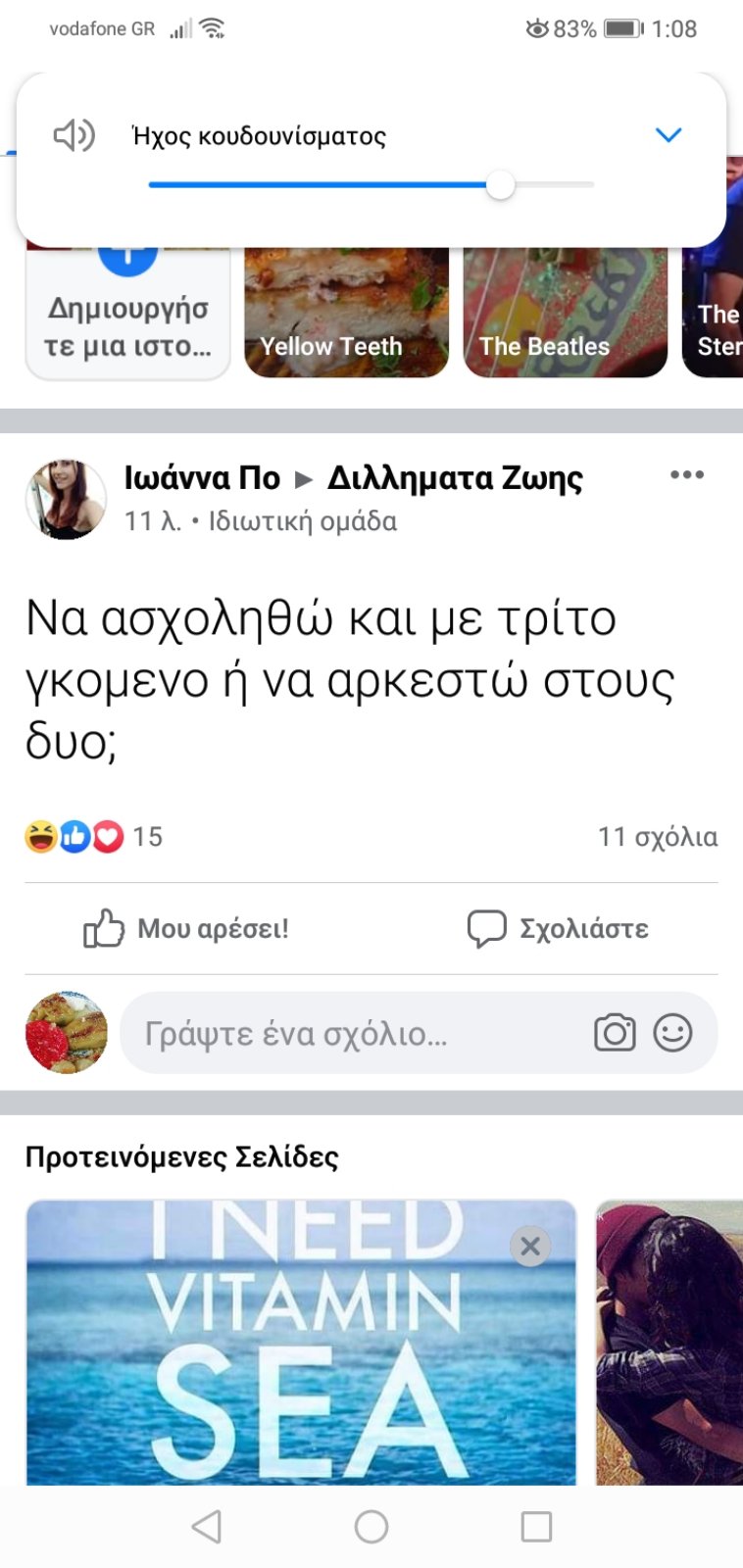Open the Διλληματα Ζωης group
743x1568 pixels.
coord(455,478)
